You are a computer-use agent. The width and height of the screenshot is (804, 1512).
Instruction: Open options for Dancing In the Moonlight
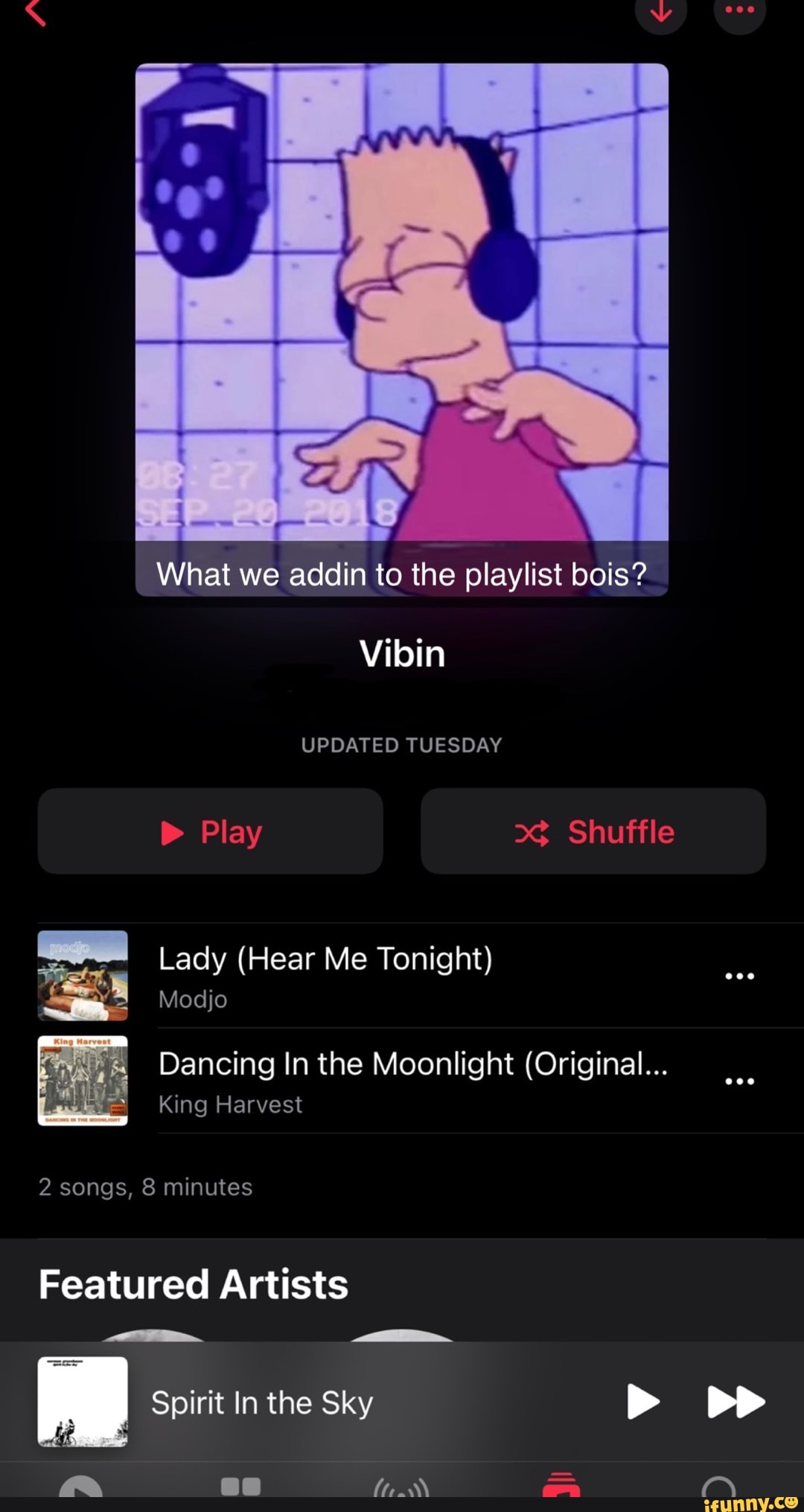tap(739, 1081)
